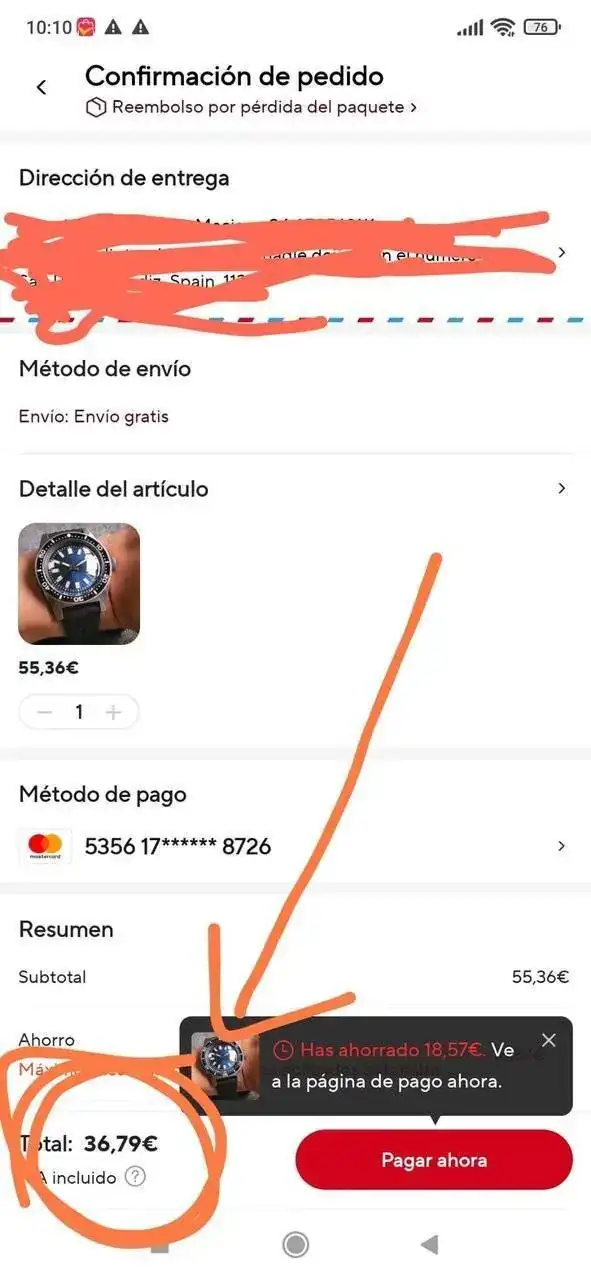Open Detalle del artículo chevron
Screen dimensions: 591x1280
tap(561, 488)
